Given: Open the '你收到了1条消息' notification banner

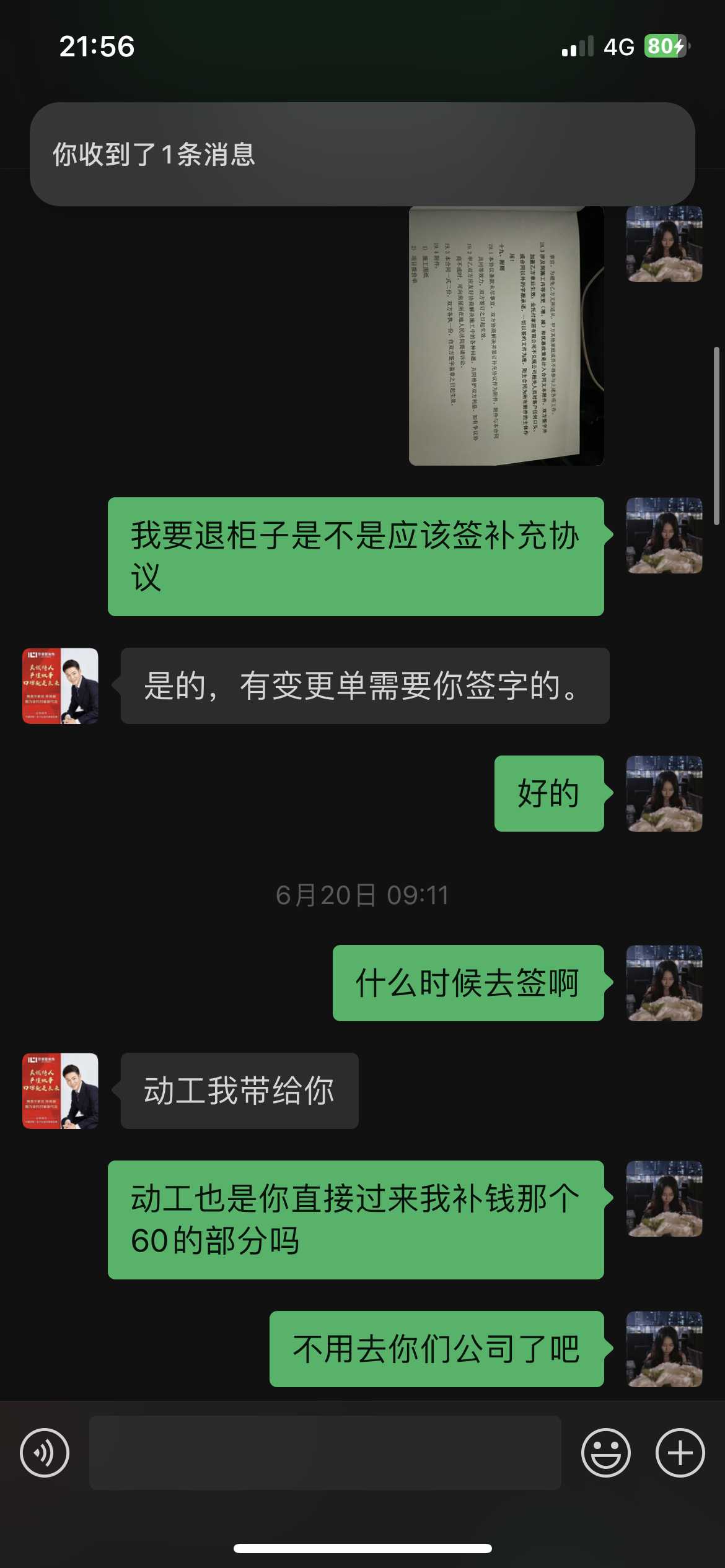Looking at the screenshot, I should click(362, 154).
